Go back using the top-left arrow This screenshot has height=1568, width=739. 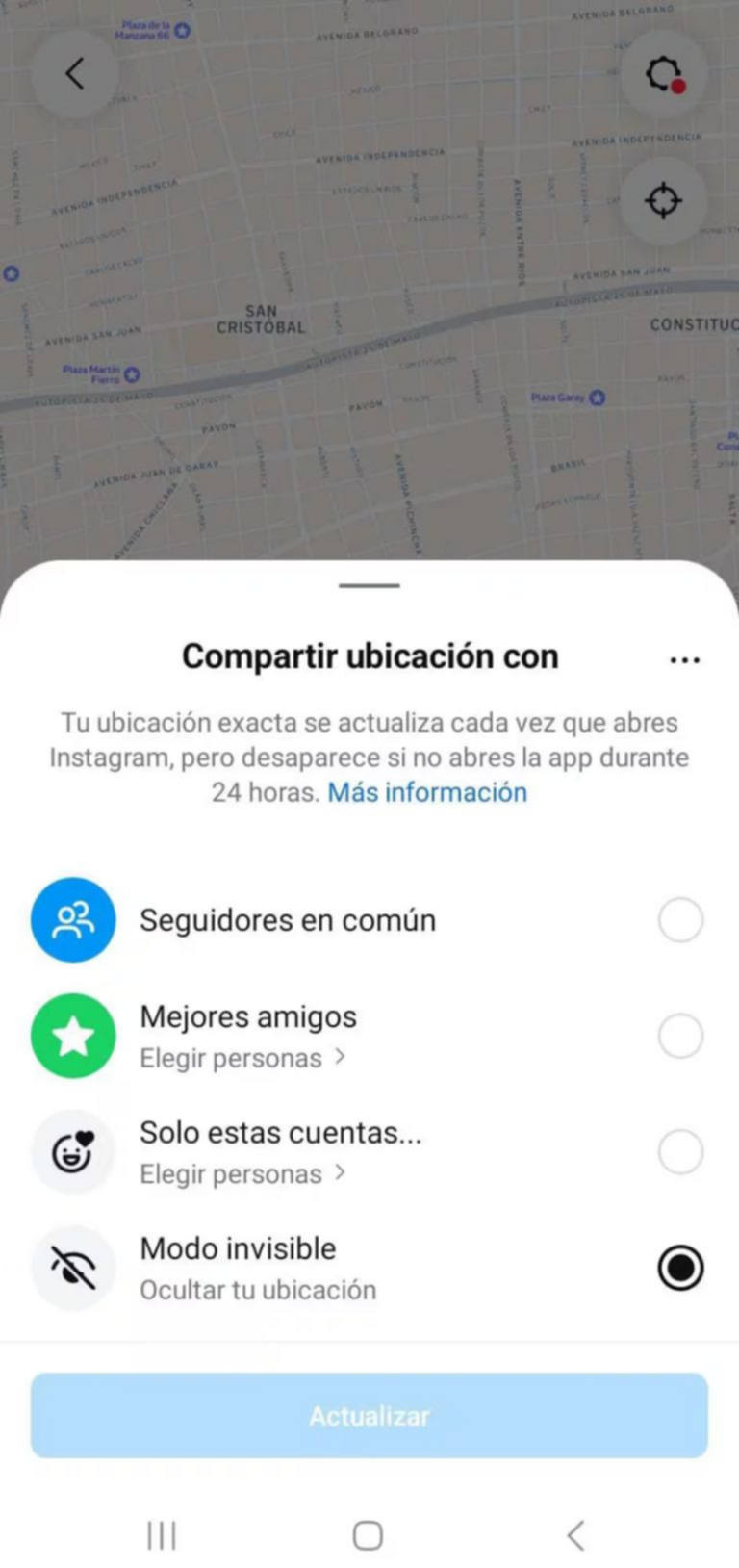74,73
